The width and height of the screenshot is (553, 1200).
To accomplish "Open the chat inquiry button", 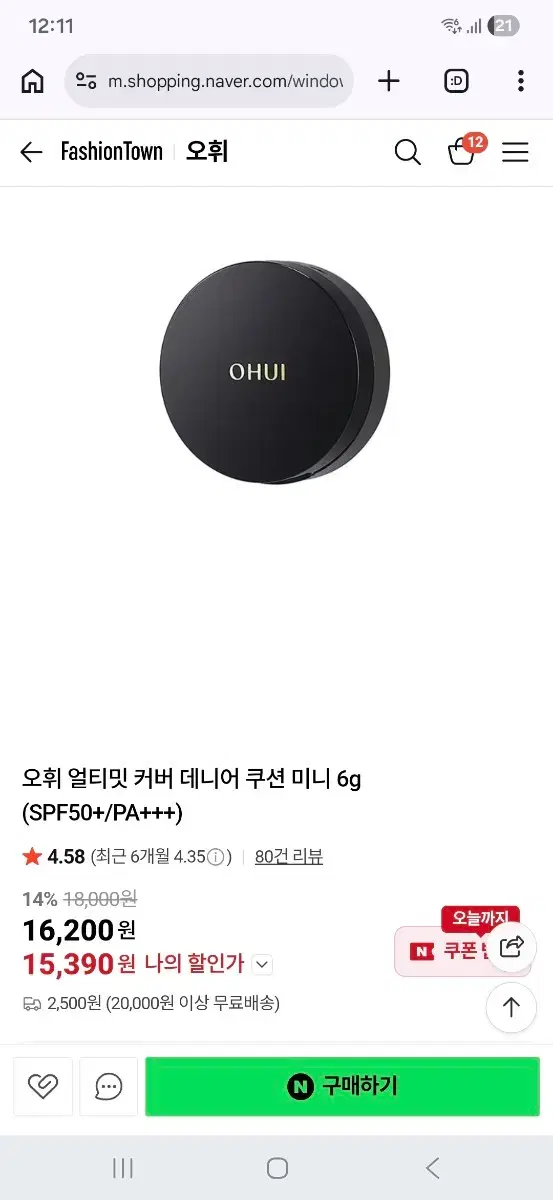I will tap(109, 1086).
